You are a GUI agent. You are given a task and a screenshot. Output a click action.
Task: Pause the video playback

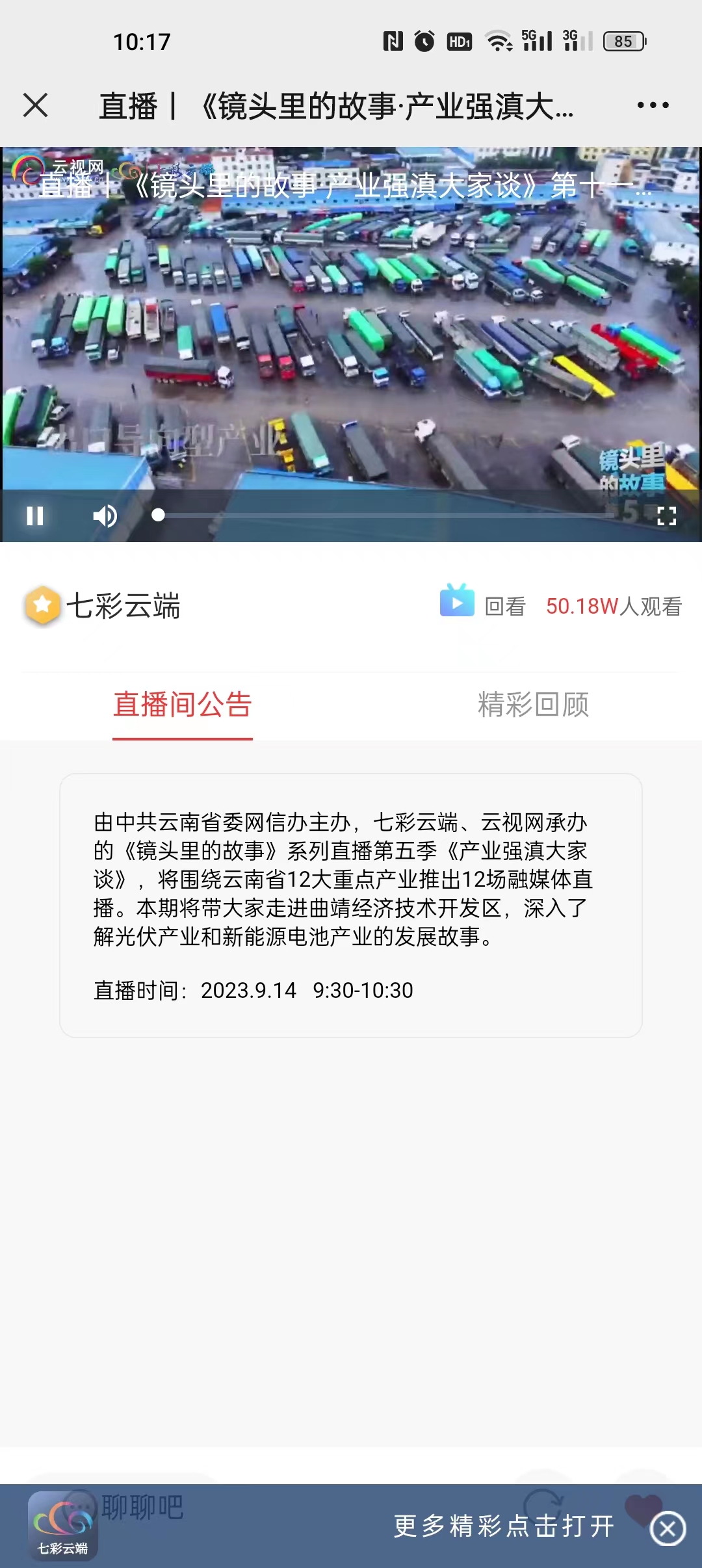tap(35, 516)
